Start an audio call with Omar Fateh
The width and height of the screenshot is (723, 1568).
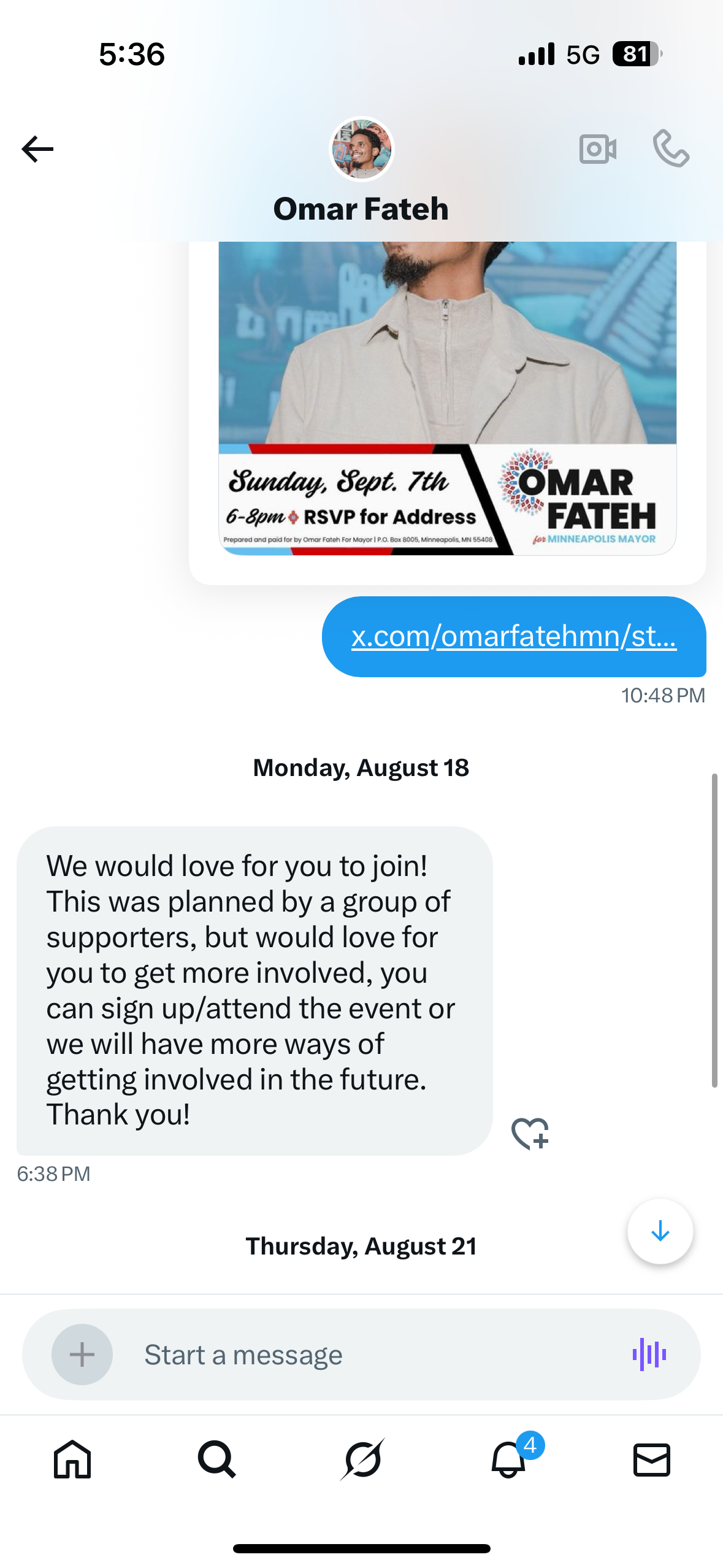point(671,149)
